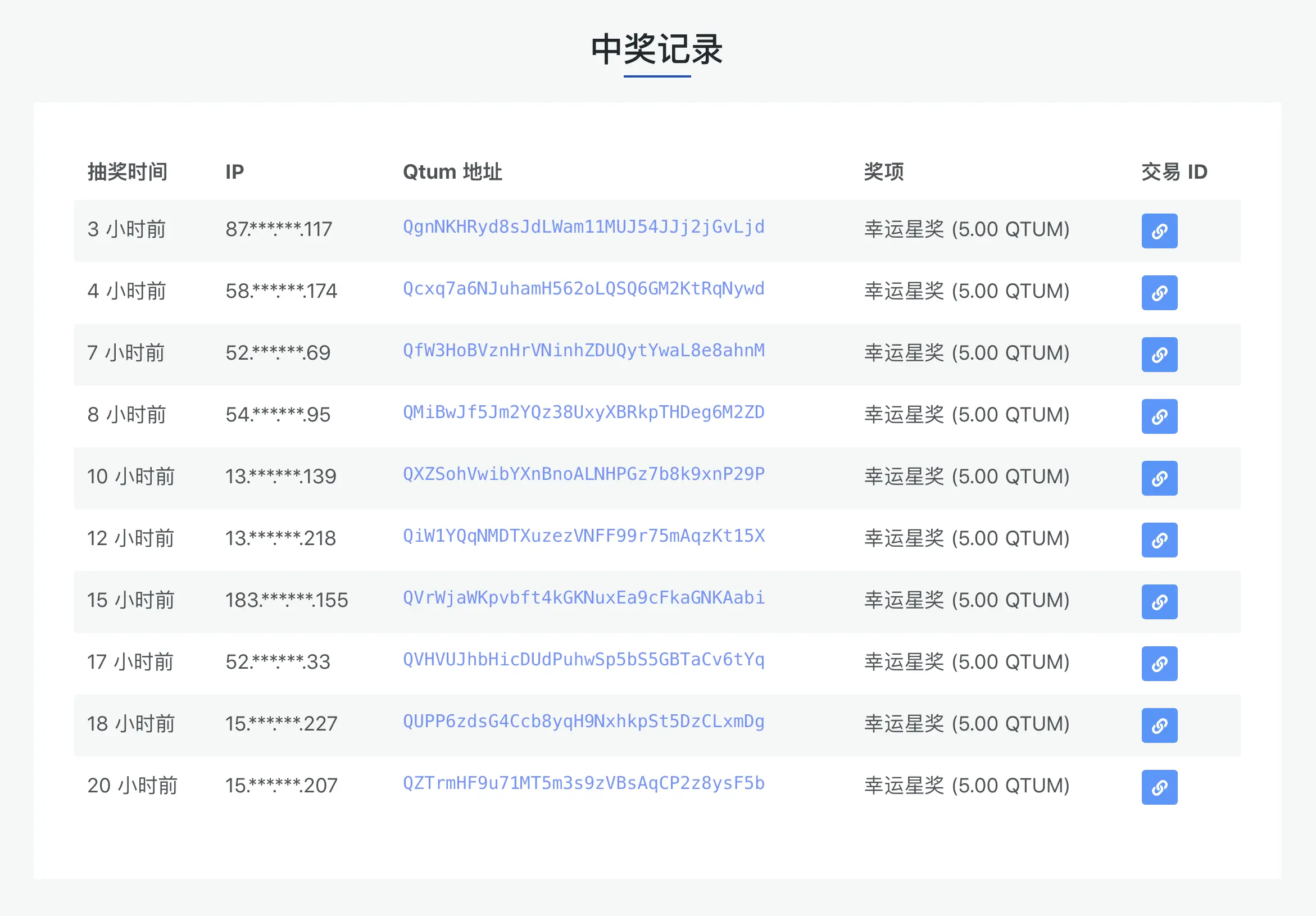Screen dimensions: 1316x916
Task: Open Qtum address QMiBwJf5Jm2YQz38UxyXBRkpTHDeg6M2ZD
Action: click(x=583, y=412)
